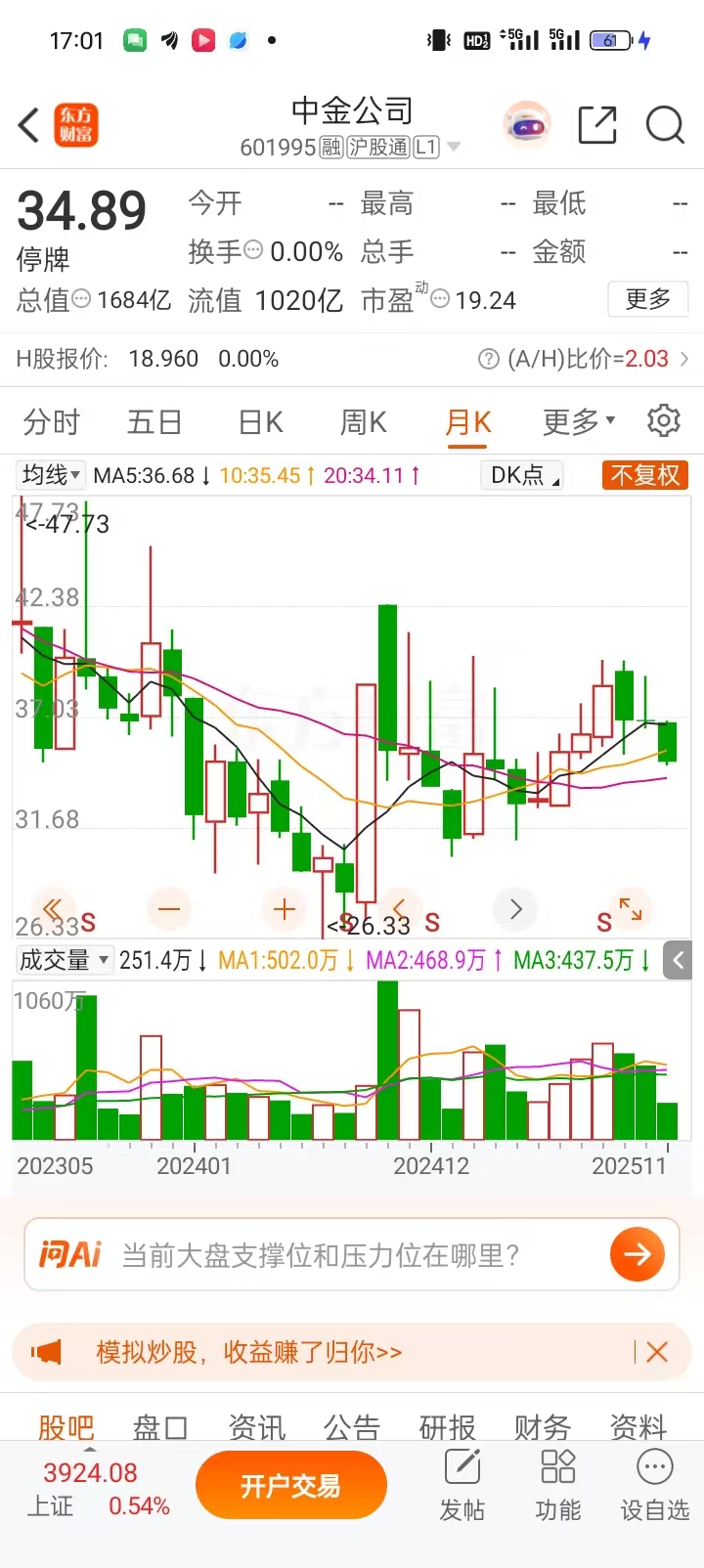This screenshot has width=704, height=1568.
Task: Tap 更多 for more quote details
Action: coord(648,299)
